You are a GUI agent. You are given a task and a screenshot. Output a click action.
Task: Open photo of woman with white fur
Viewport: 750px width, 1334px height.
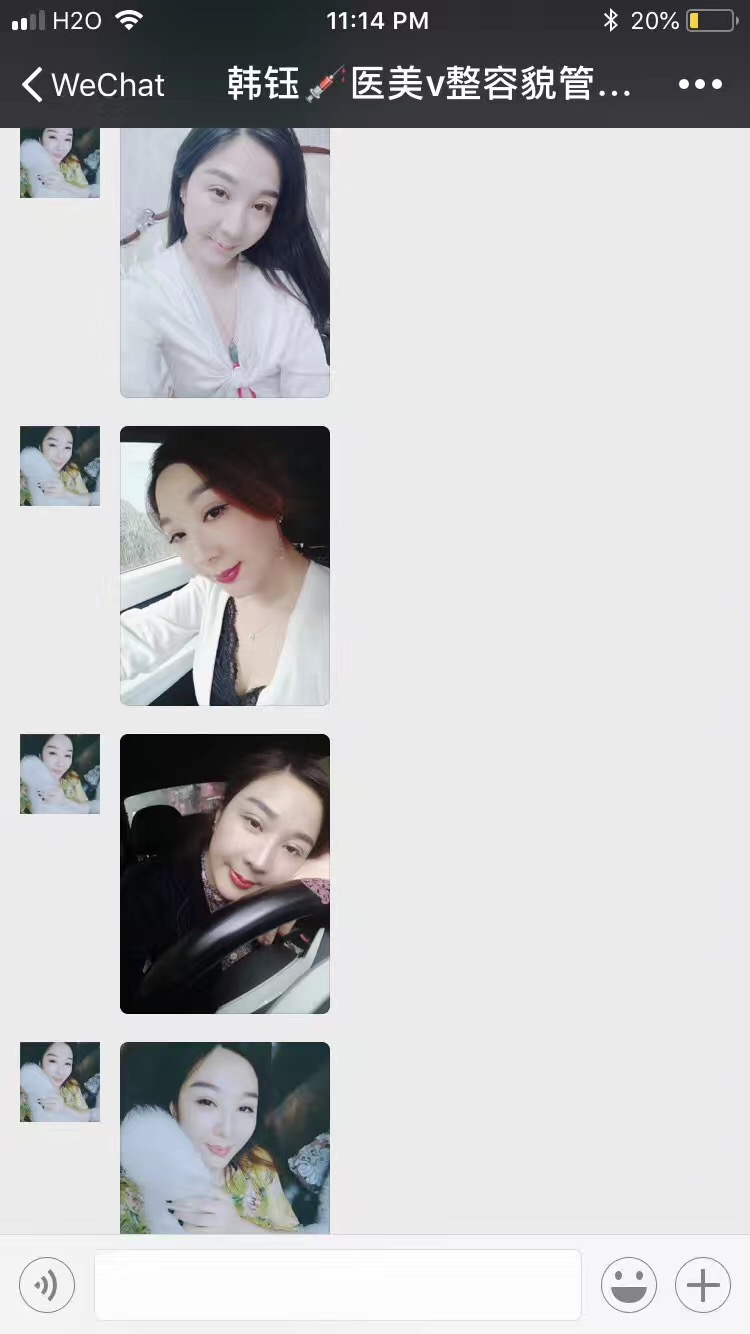225,1138
